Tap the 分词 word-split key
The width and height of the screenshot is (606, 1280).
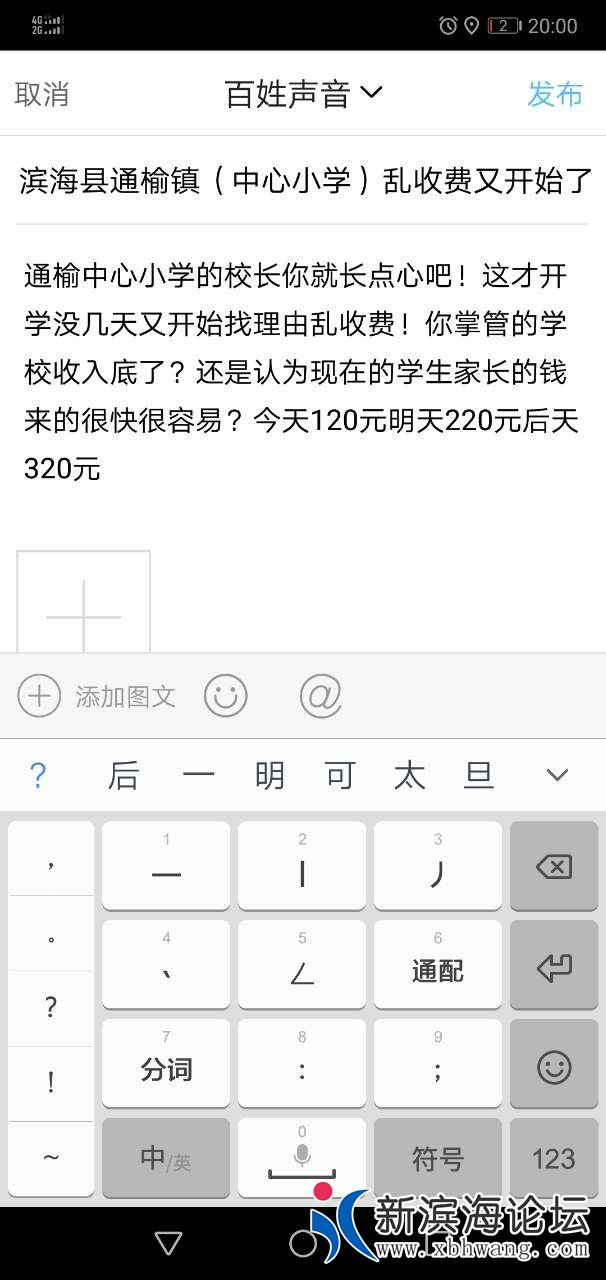coord(166,1064)
